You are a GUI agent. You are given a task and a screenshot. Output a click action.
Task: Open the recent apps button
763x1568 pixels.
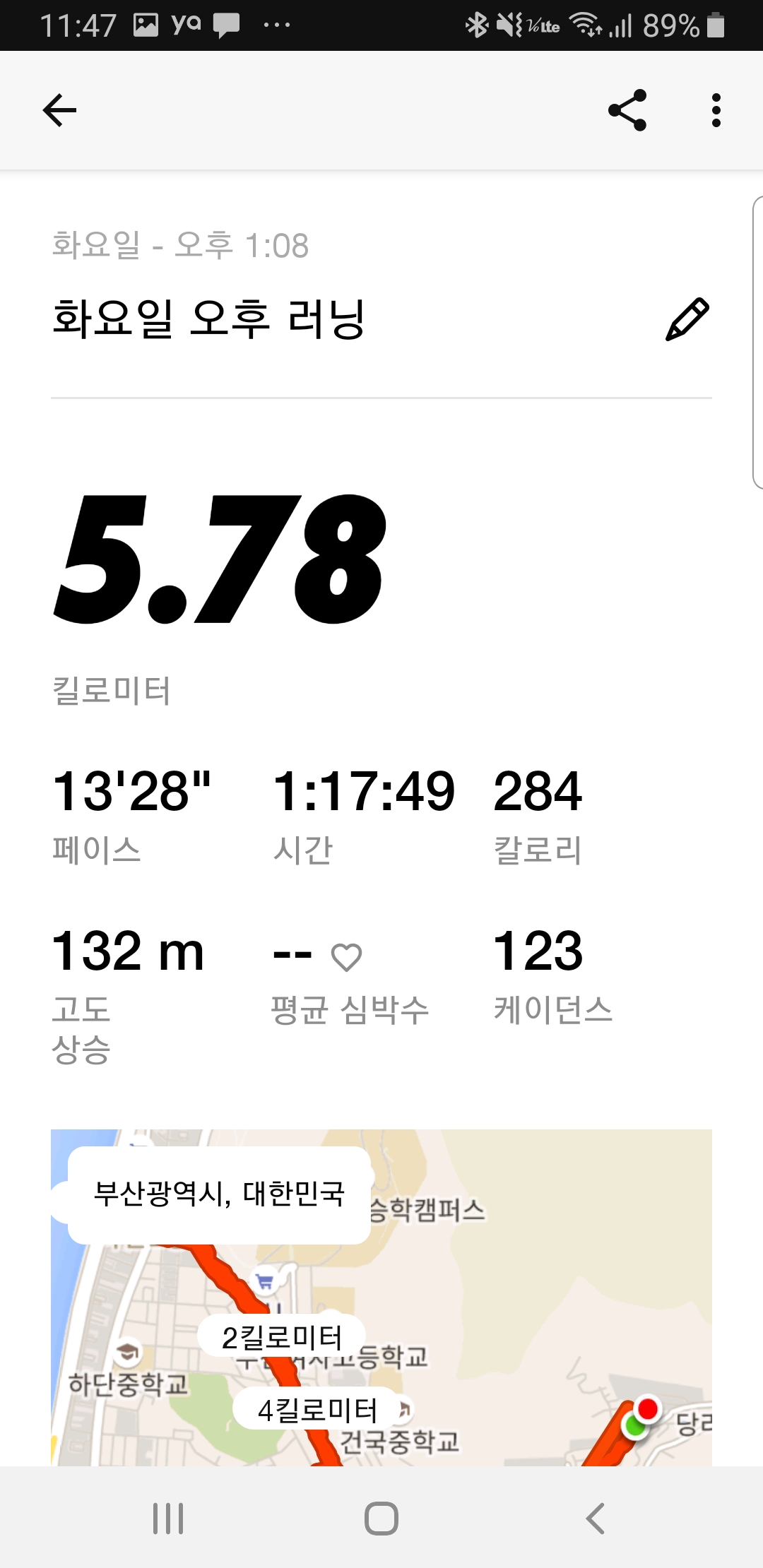click(168, 1518)
